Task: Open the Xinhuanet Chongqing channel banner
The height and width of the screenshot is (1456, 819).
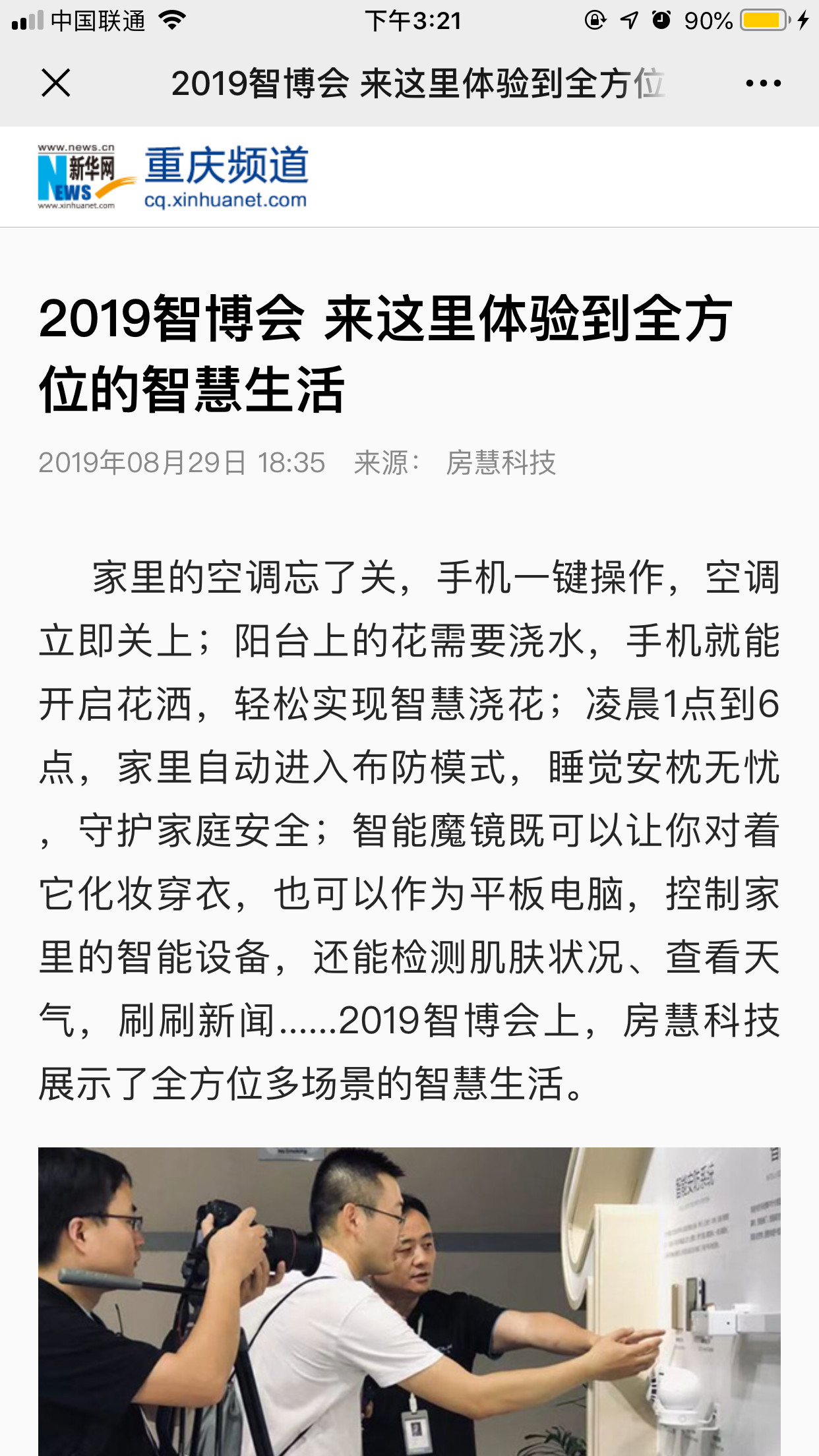Action: click(x=173, y=177)
